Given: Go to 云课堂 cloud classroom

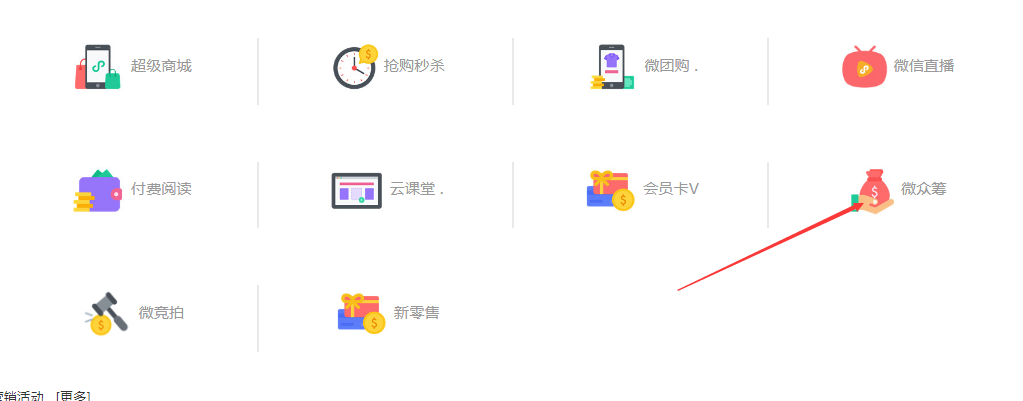Looking at the screenshot, I should (x=415, y=189).
